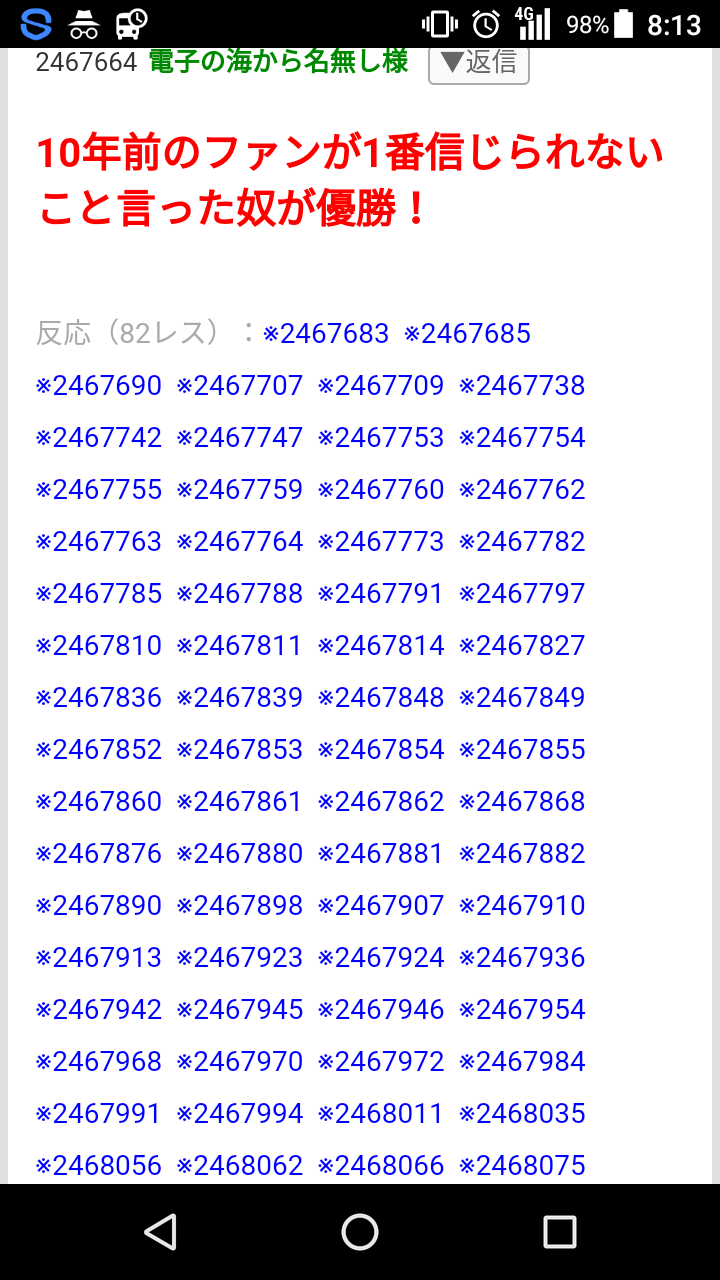The width and height of the screenshot is (720, 1280).
Task: Go back with the system back button
Action: [160, 1232]
